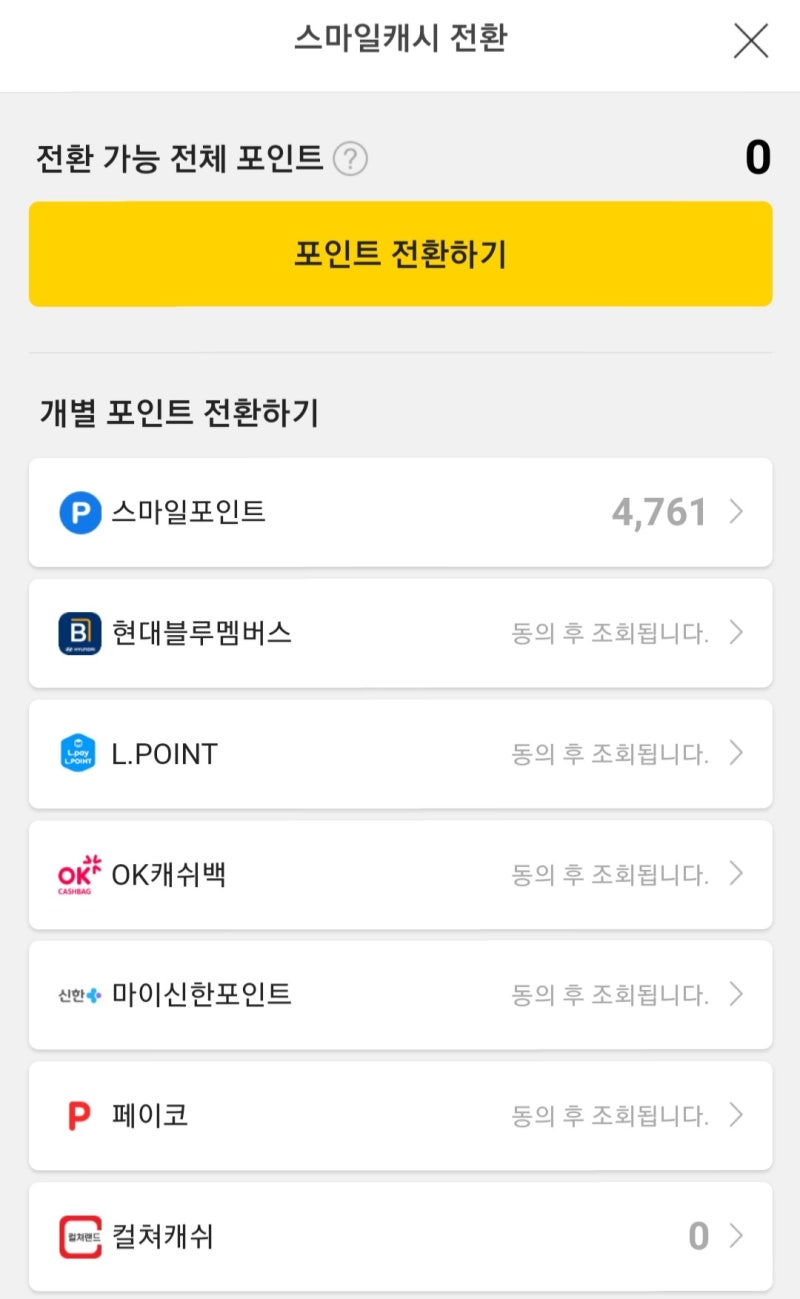800x1299 pixels.
Task: Open the 컬쳐캐쉬 row
Action: click(x=400, y=1237)
